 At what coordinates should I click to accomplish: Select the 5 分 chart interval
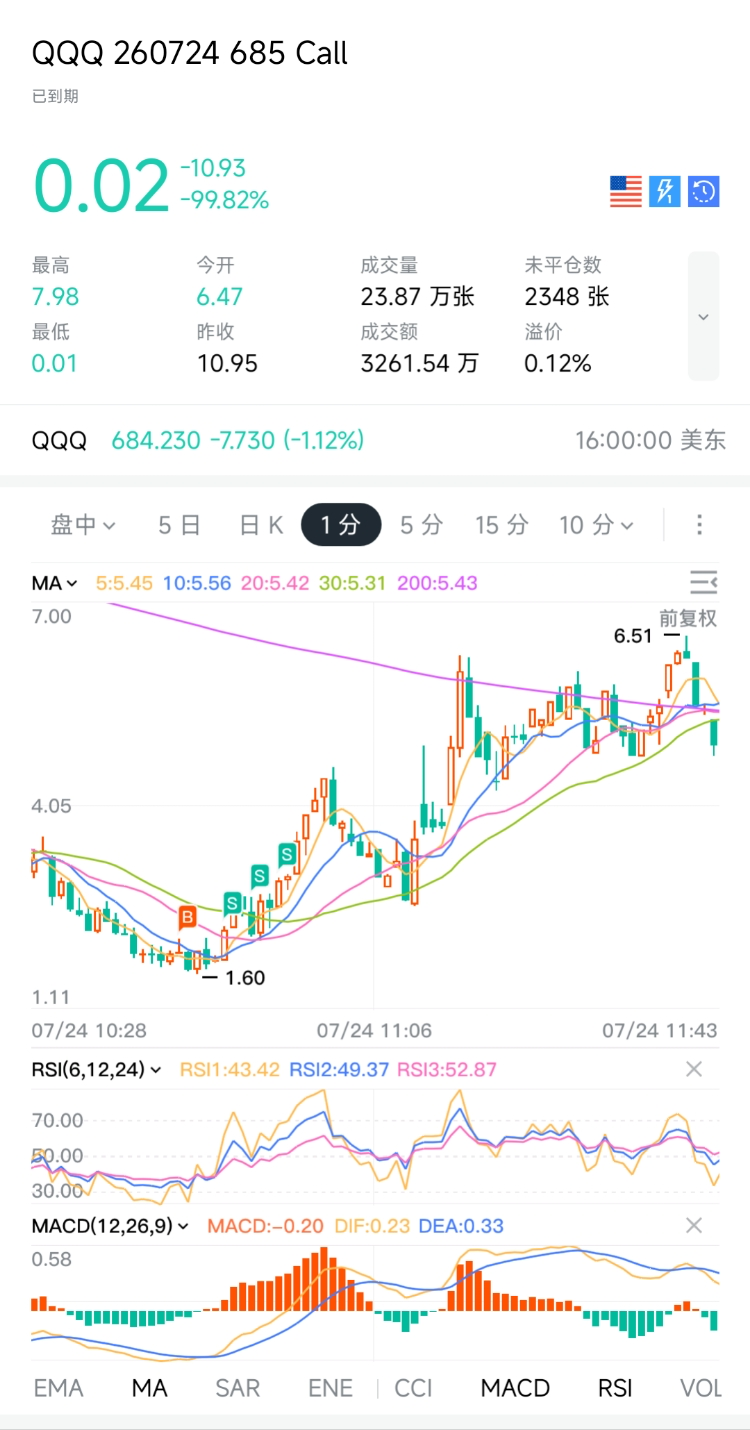(421, 525)
